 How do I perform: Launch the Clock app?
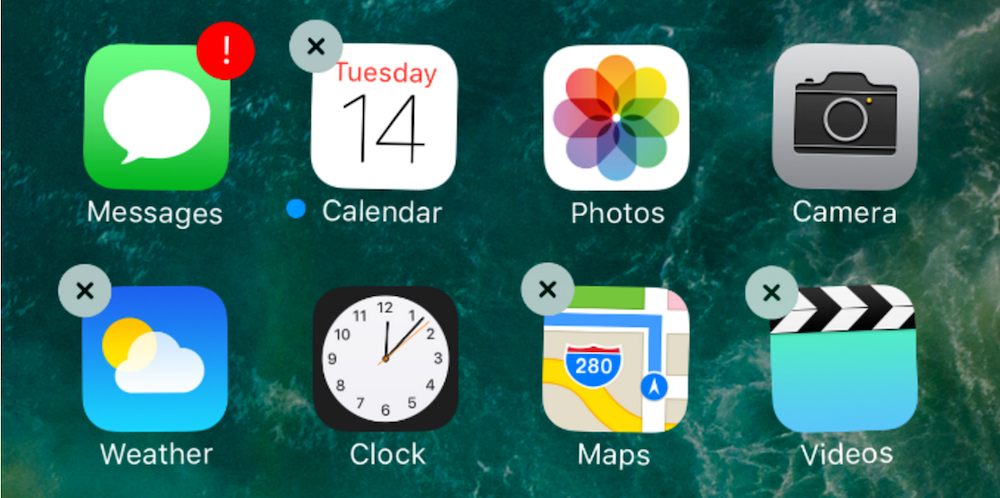click(385, 358)
